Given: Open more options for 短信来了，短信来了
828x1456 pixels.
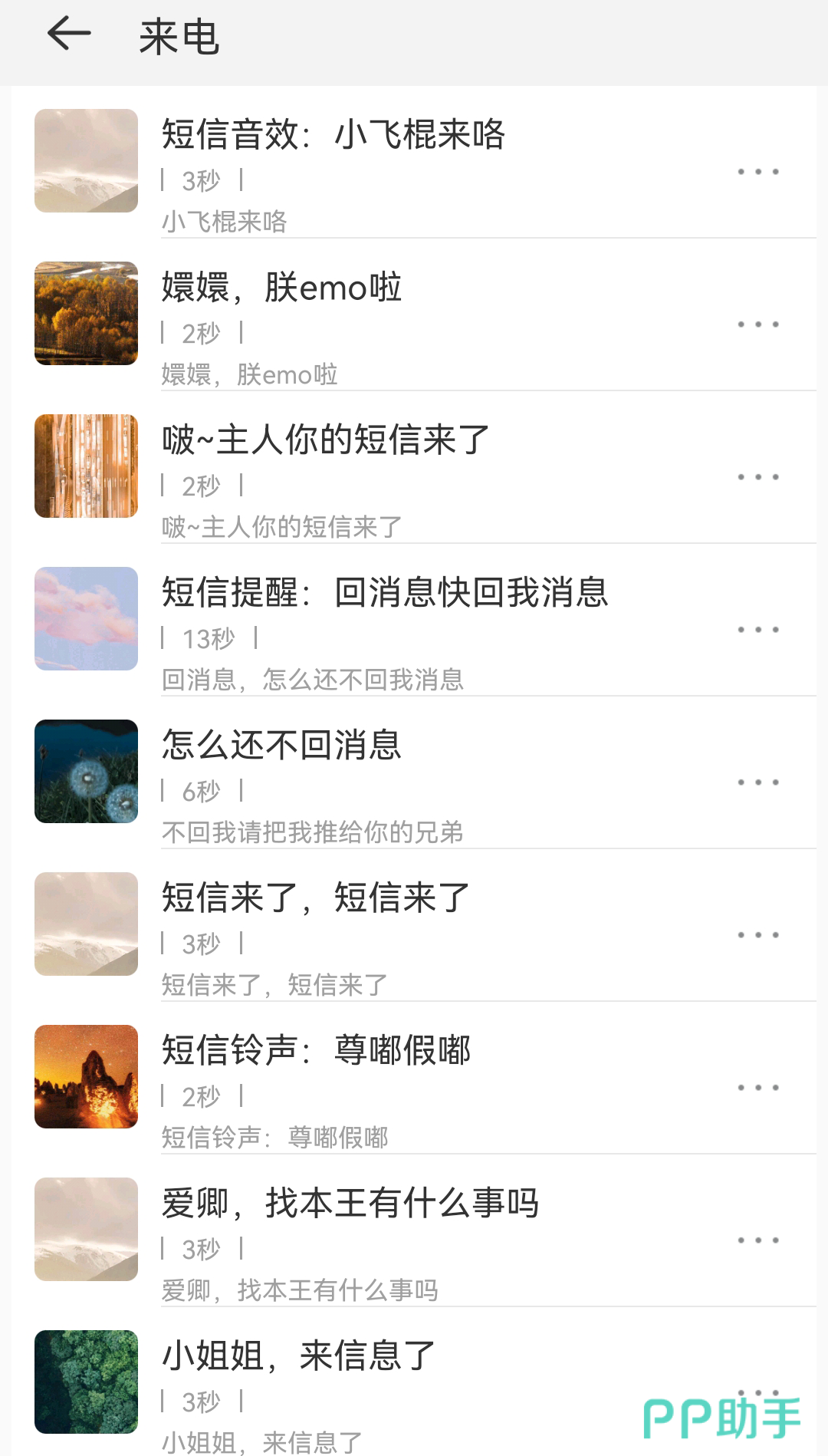Looking at the screenshot, I should [757, 935].
